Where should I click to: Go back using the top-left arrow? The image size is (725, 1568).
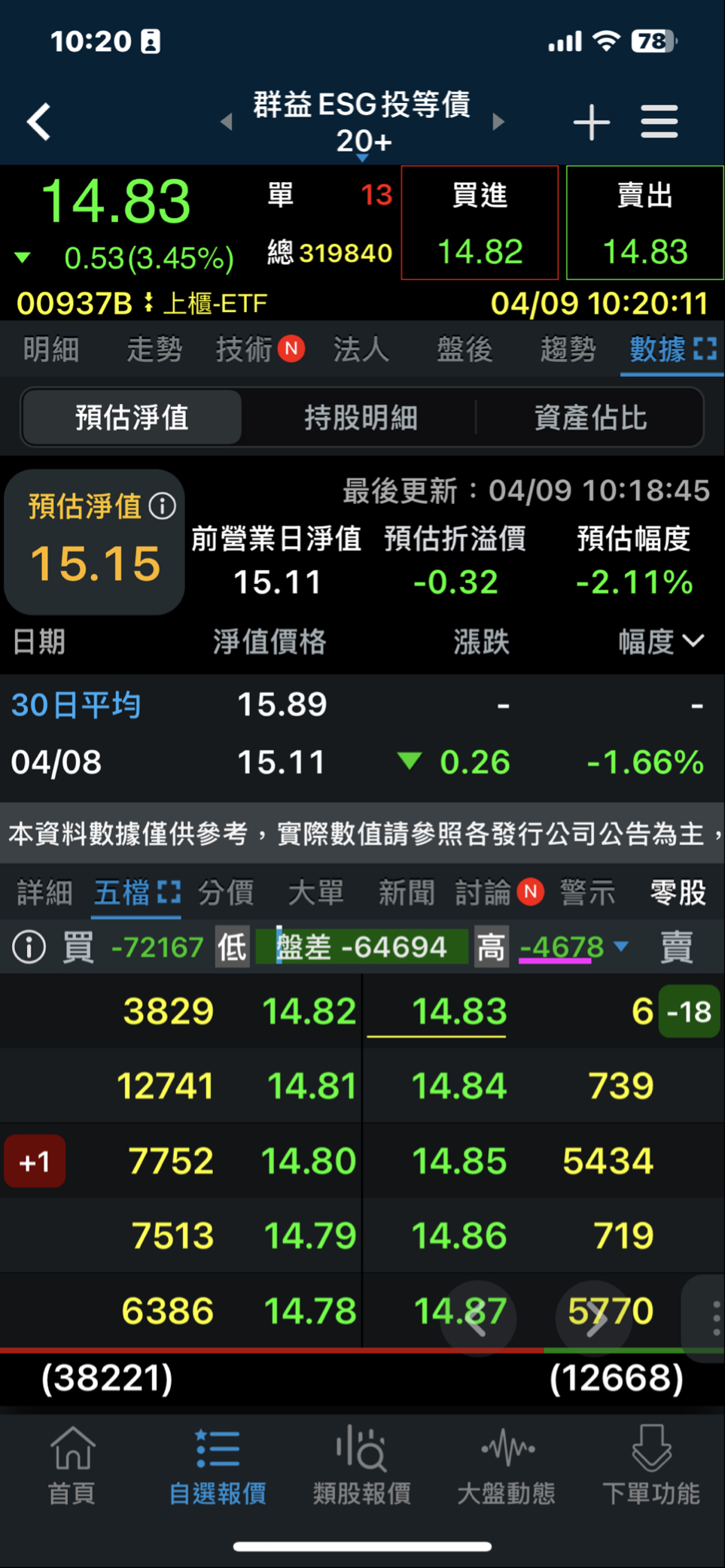tap(39, 122)
